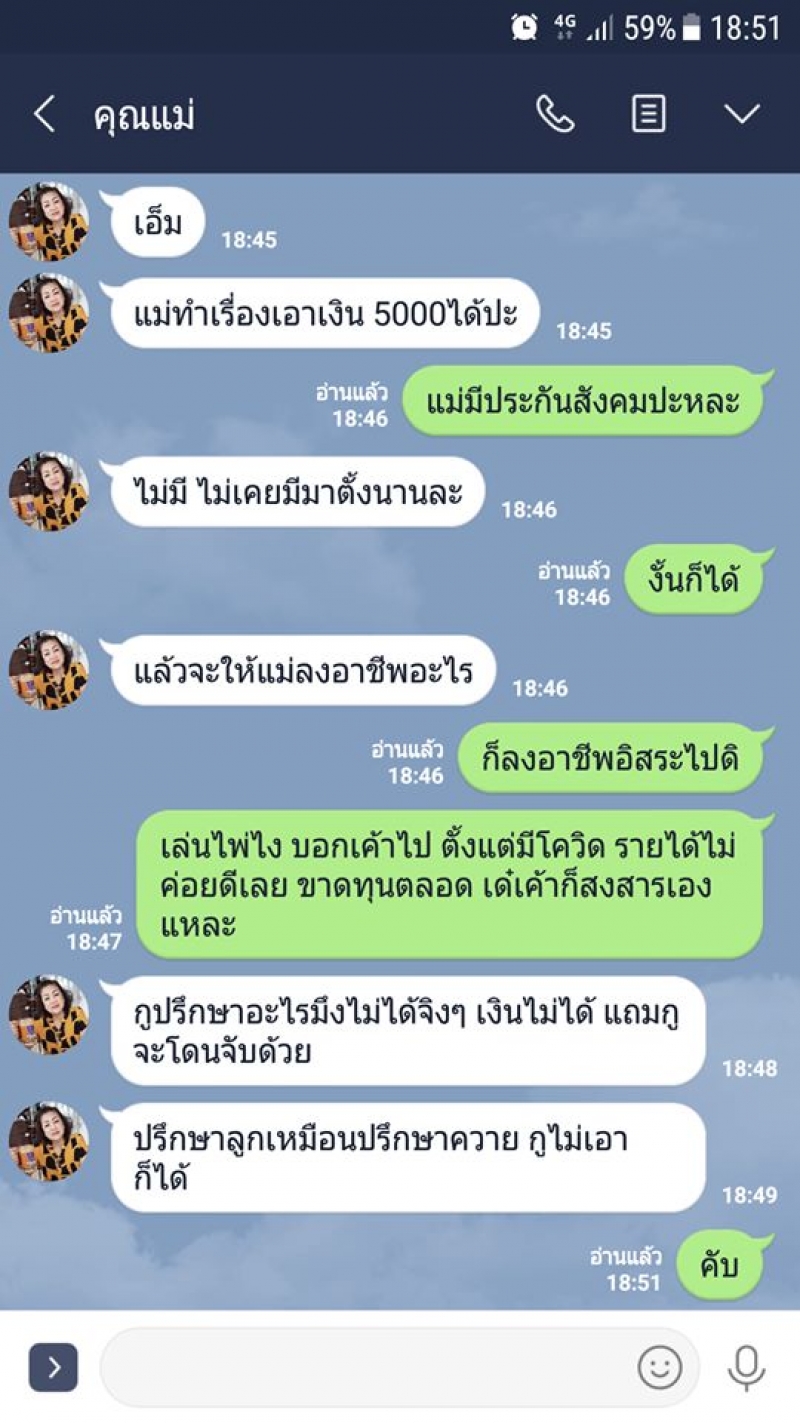Viewport: 800px width, 1423px height.
Task: Open sender's profile picture beside เอ็ม message
Action: [48, 222]
